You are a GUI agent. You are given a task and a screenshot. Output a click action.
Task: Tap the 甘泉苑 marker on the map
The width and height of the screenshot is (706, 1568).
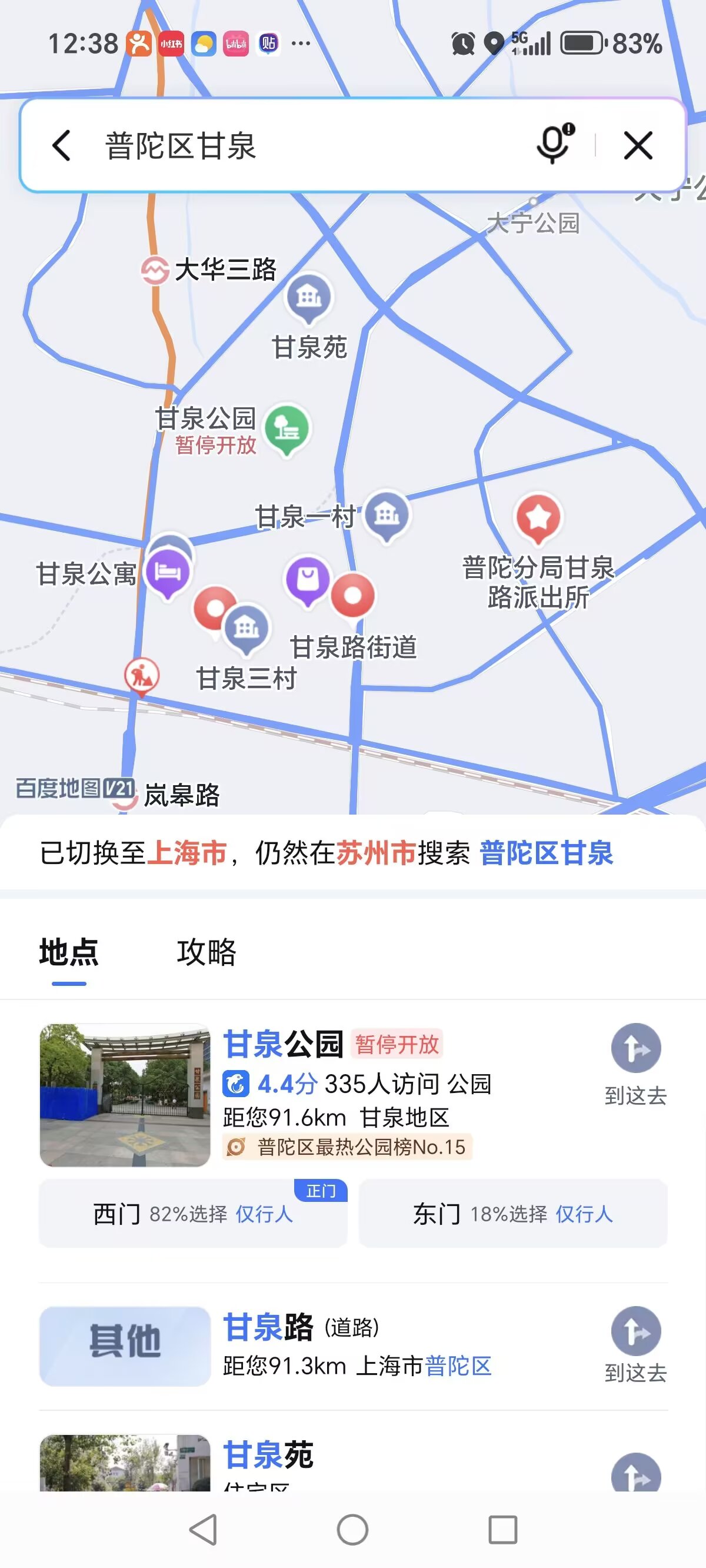point(308,297)
